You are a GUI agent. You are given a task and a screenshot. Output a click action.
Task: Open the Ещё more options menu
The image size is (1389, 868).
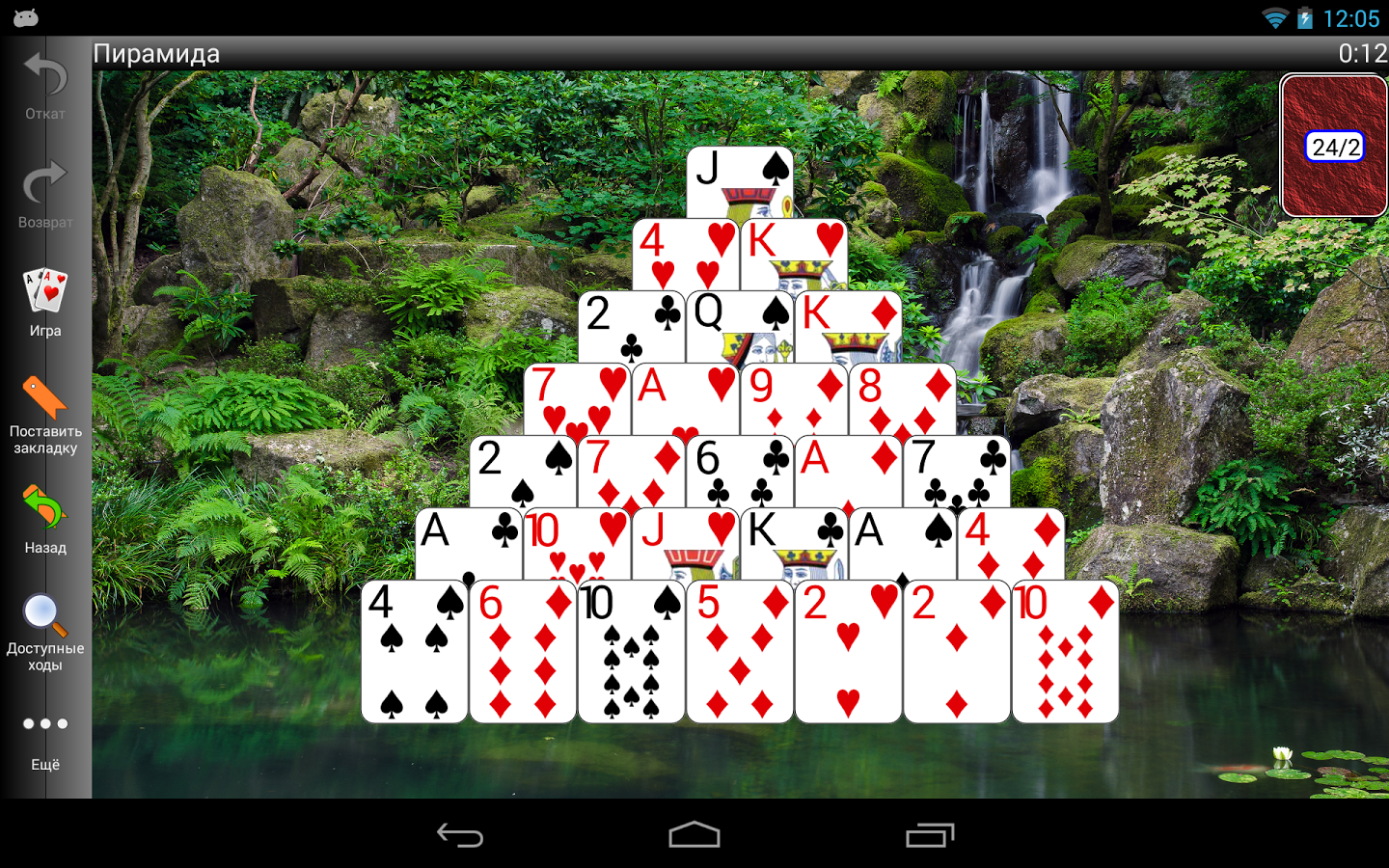(45, 738)
